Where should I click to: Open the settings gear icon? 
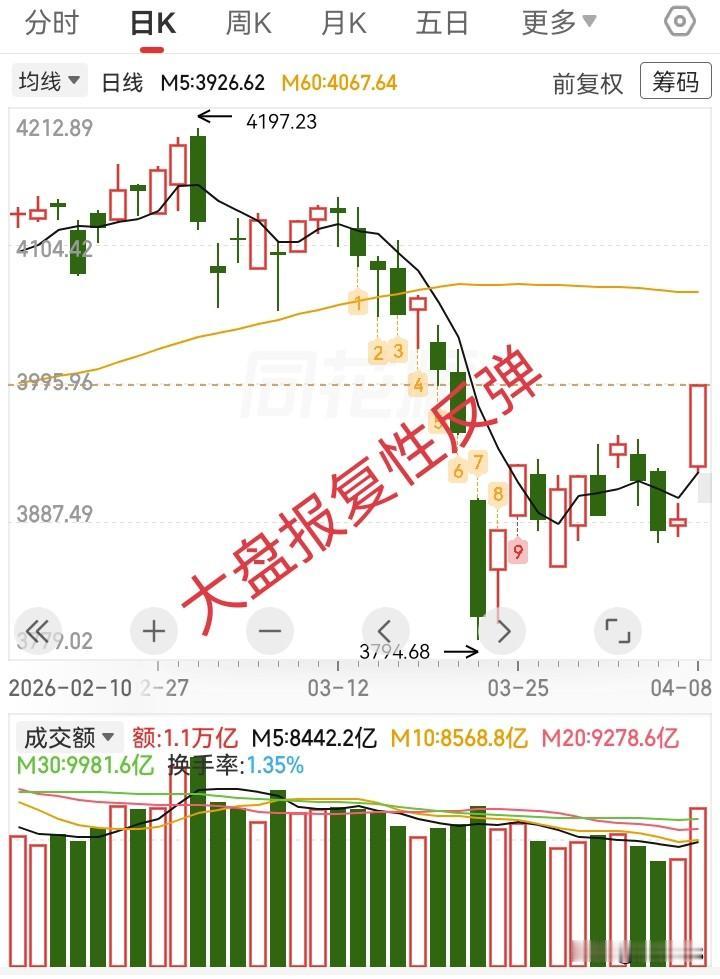pos(680,21)
